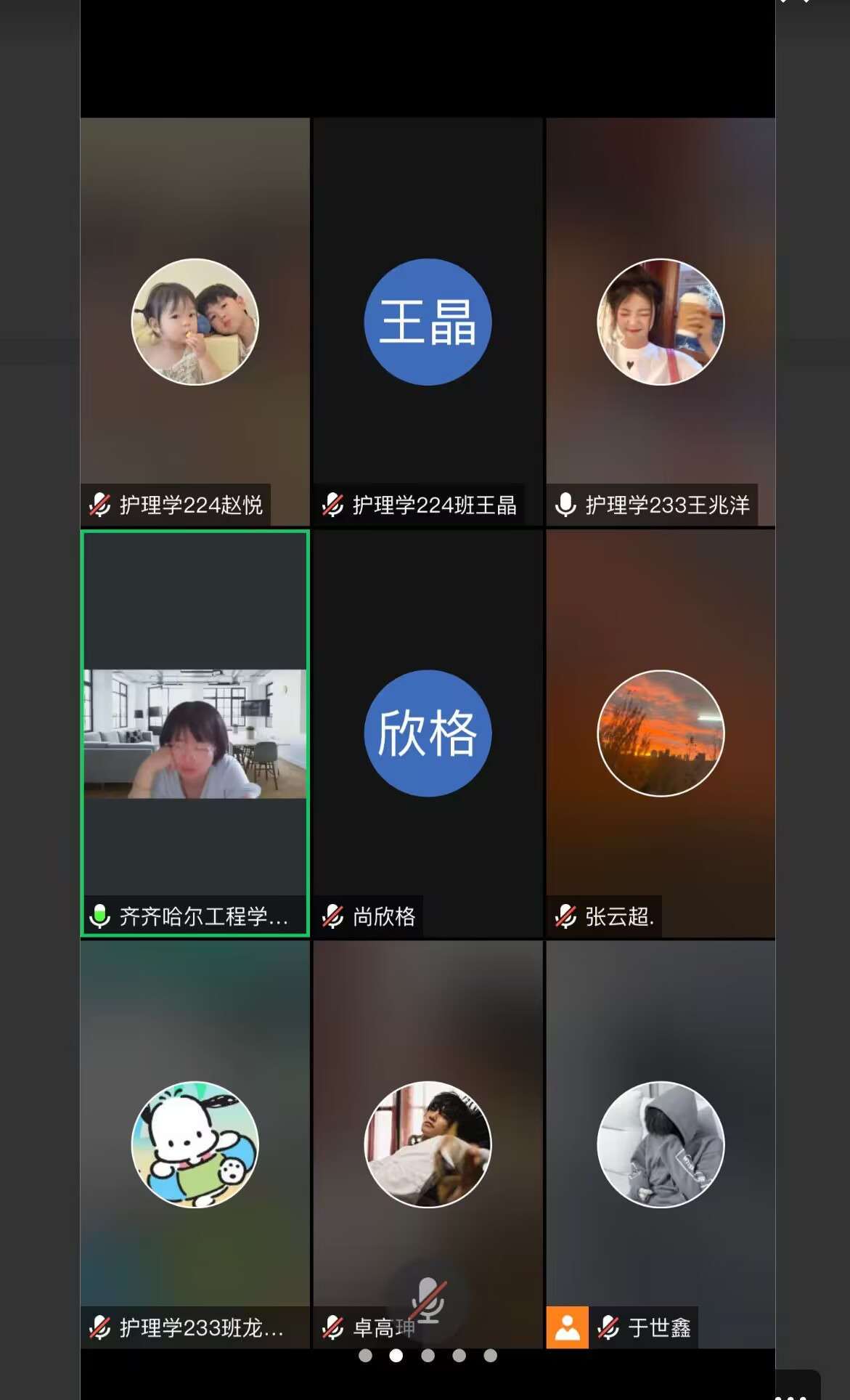Viewport: 850px width, 1400px height.
Task: Select the 护理学224班王晶 video tile
Action: [428, 322]
